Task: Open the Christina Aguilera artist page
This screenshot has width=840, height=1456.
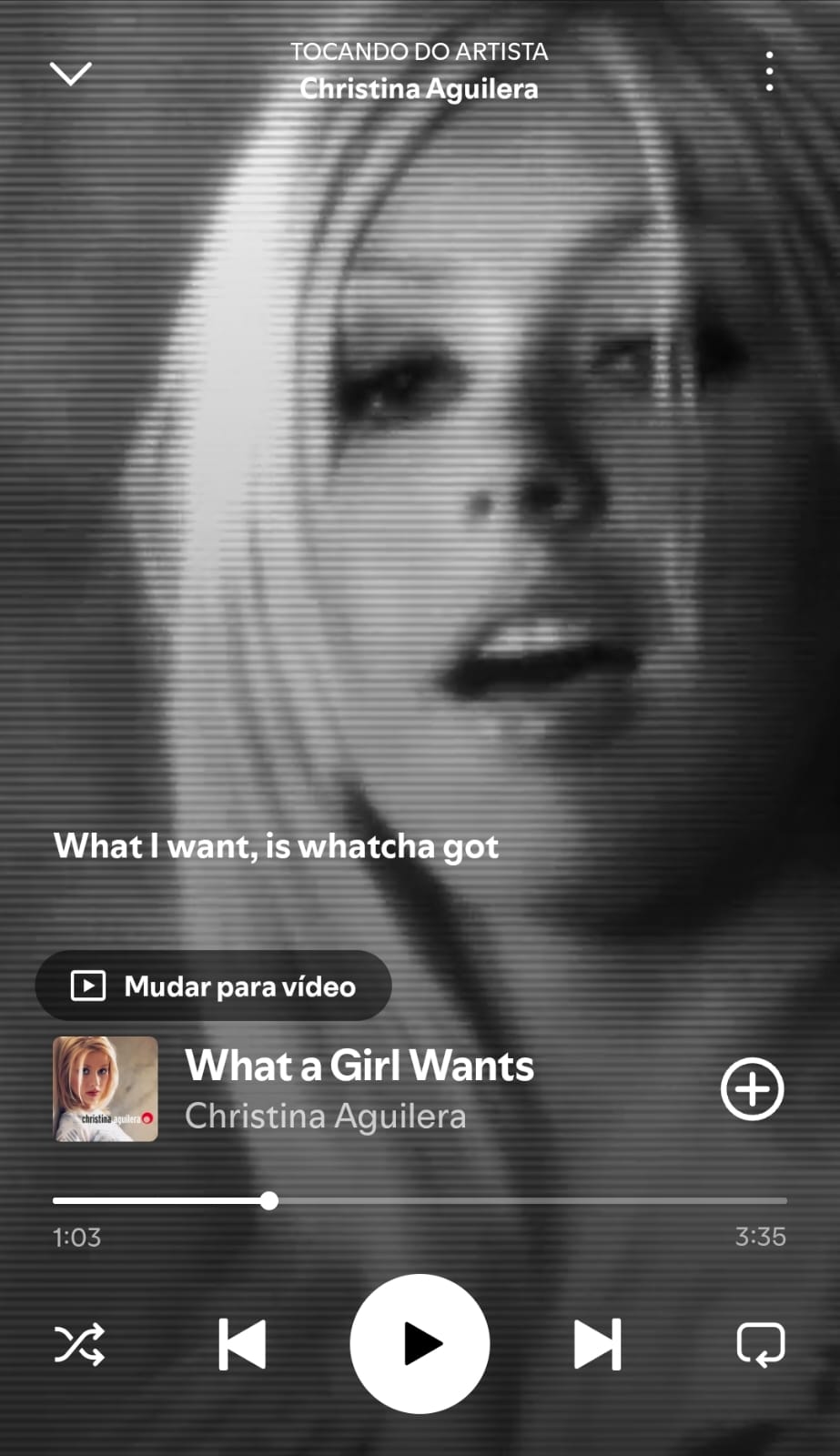Action: (419, 88)
